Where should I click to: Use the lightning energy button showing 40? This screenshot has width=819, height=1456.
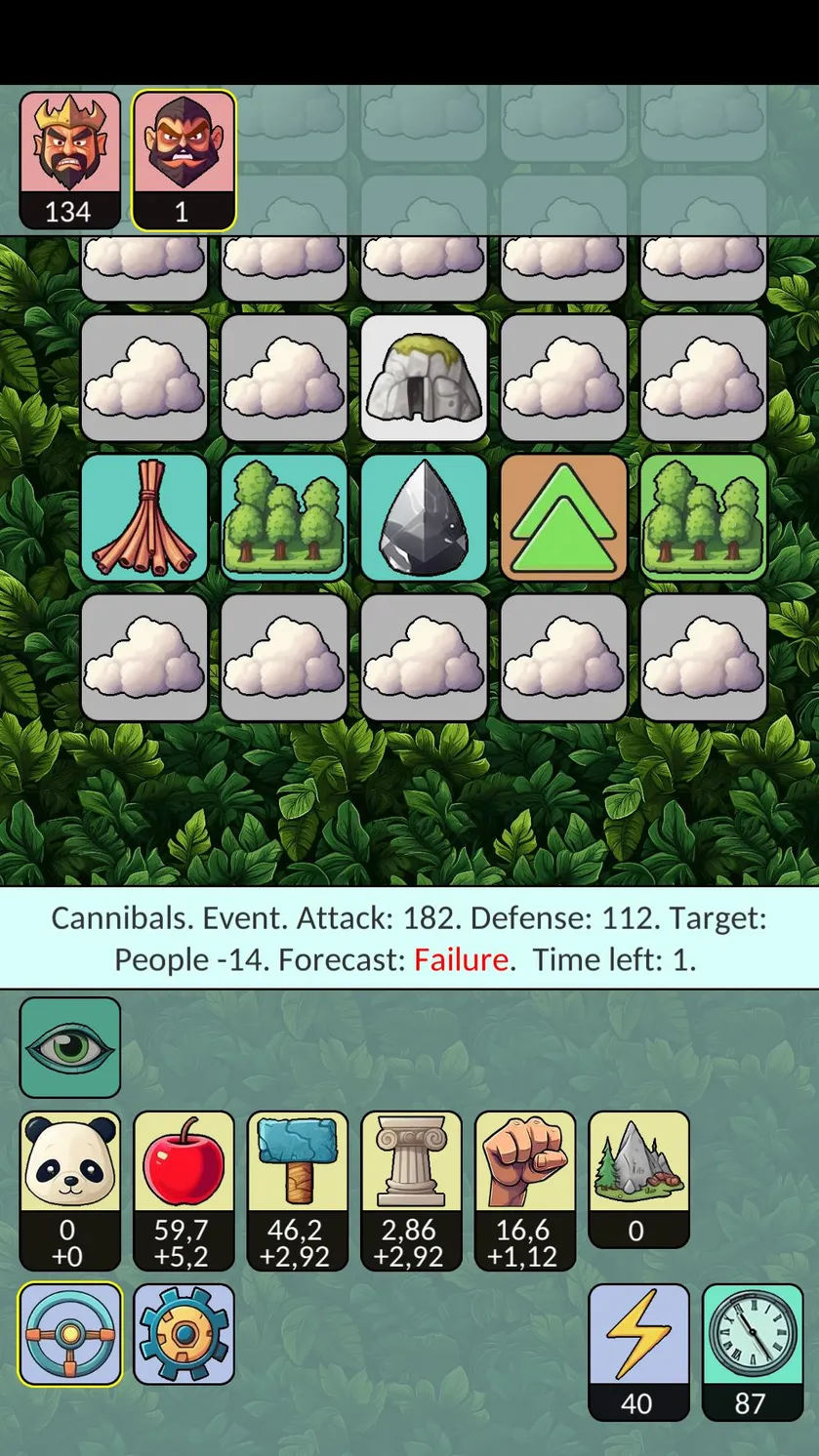(638, 1352)
